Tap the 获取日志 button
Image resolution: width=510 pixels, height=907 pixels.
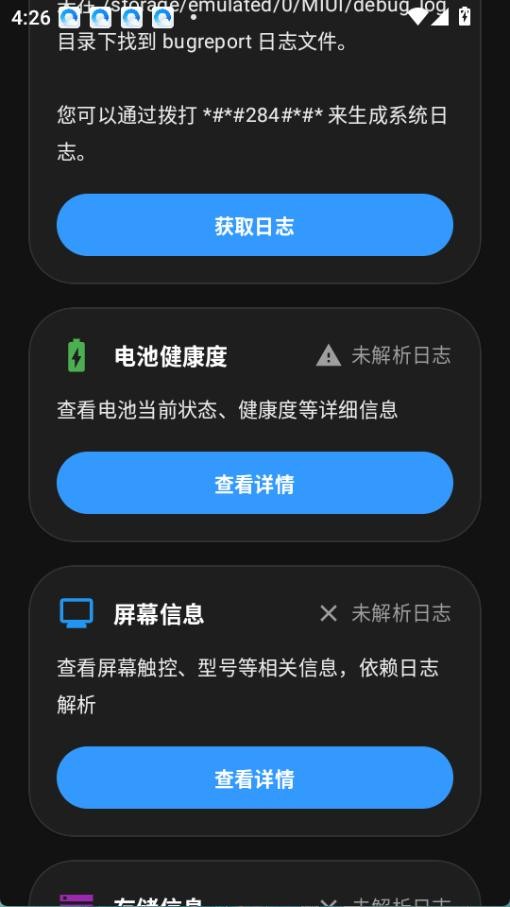(254, 225)
